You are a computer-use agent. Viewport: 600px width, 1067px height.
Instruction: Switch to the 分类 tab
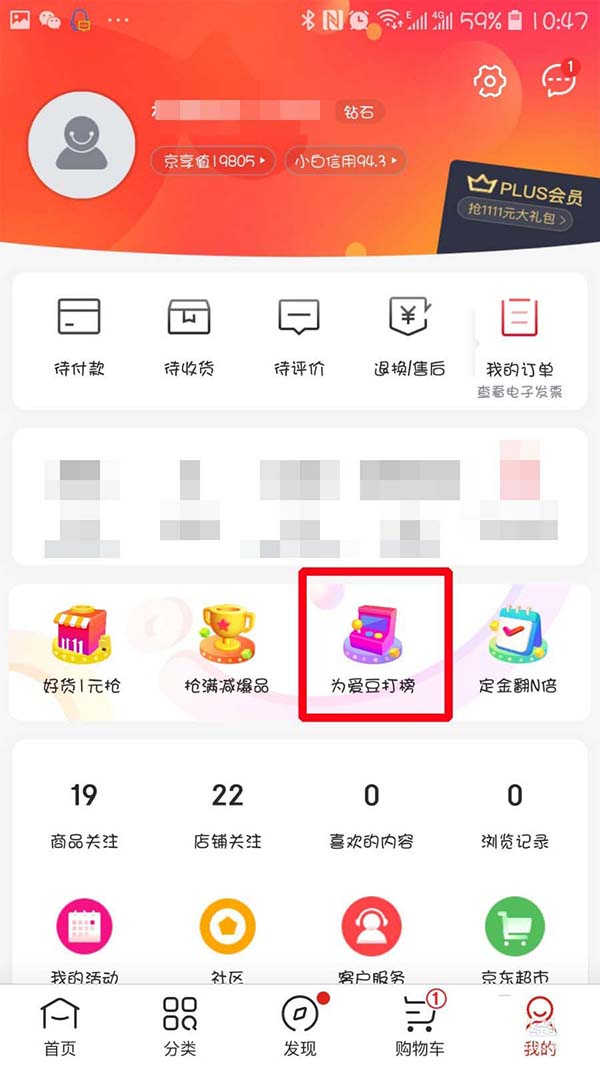tap(180, 1027)
